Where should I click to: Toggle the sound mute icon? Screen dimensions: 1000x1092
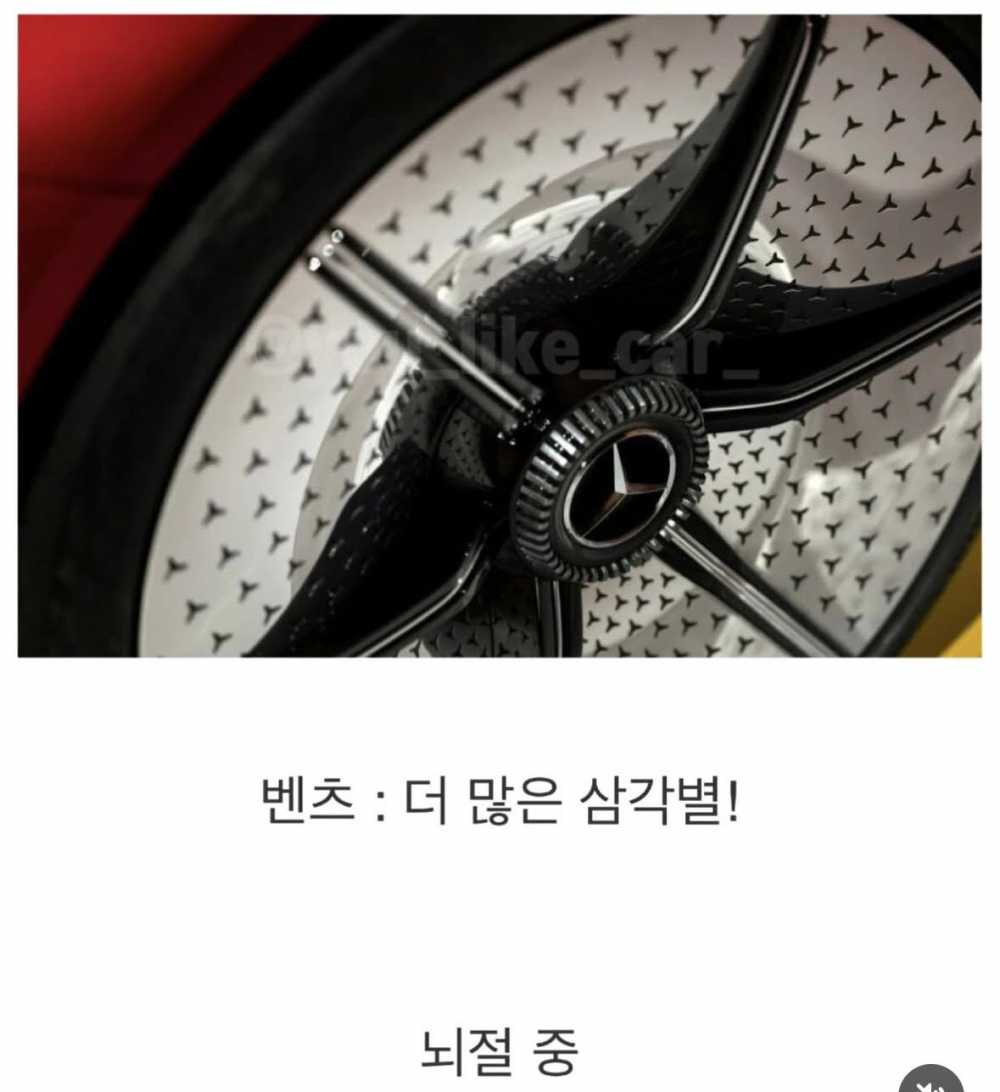pyautogui.click(x=931, y=1080)
